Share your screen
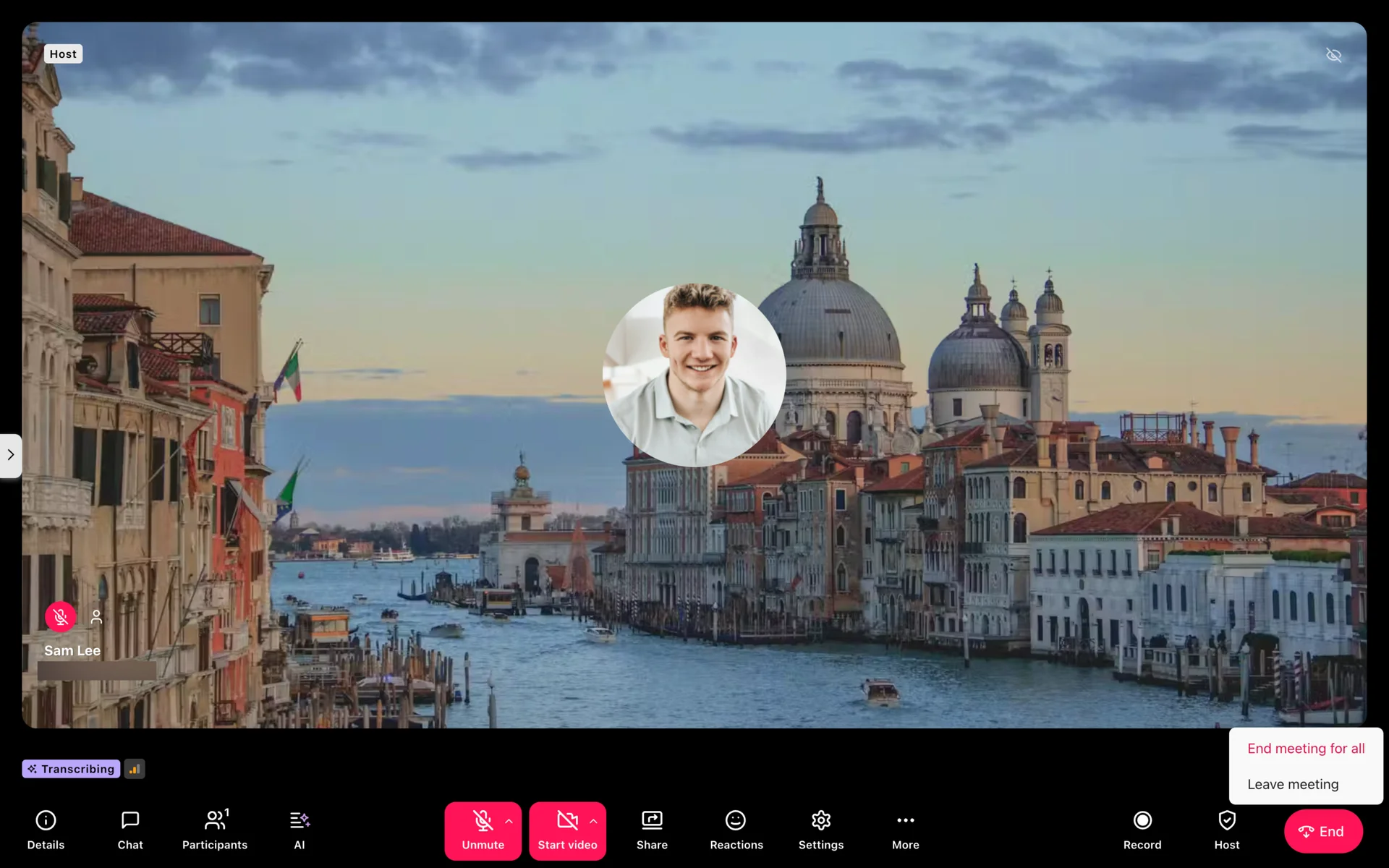 (652, 830)
